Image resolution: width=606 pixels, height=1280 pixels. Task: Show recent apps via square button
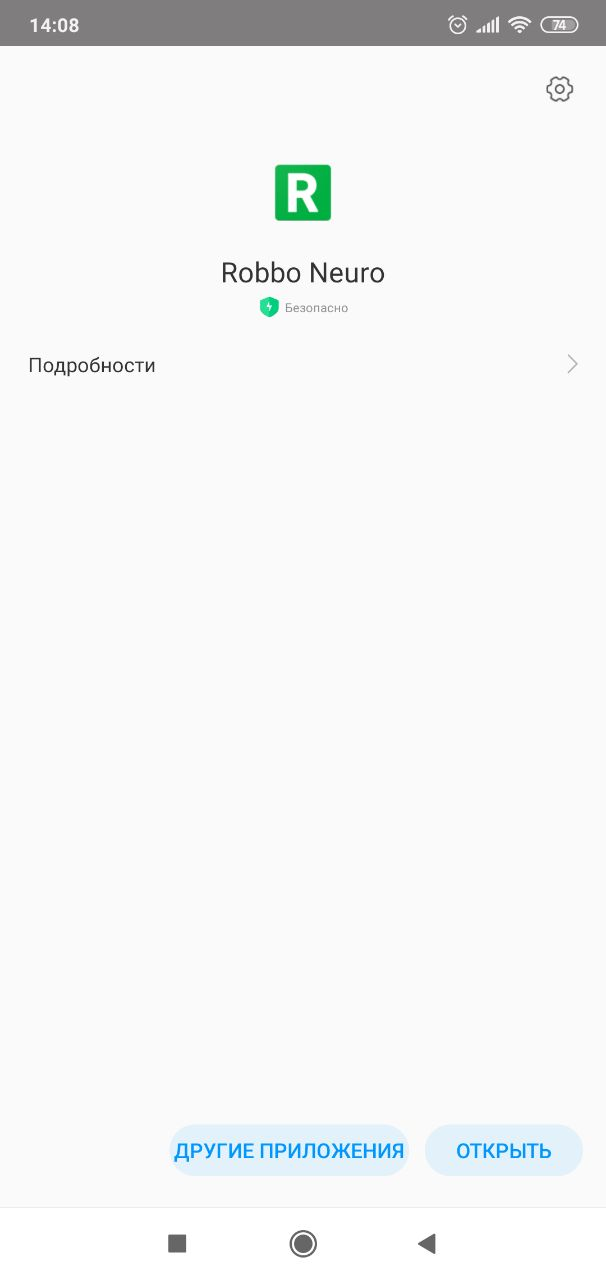[x=177, y=1243]
